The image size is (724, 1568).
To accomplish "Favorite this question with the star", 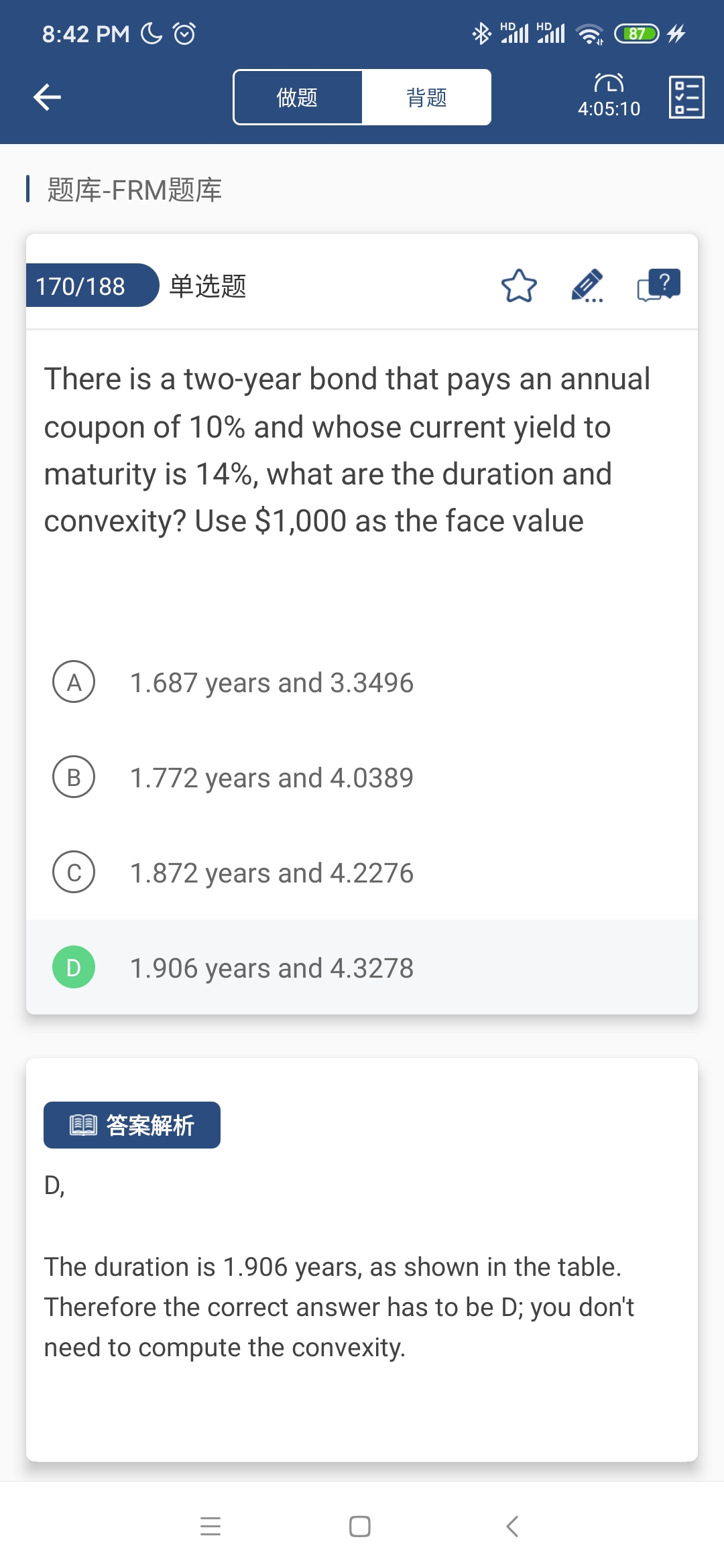I will pos(519,286).
